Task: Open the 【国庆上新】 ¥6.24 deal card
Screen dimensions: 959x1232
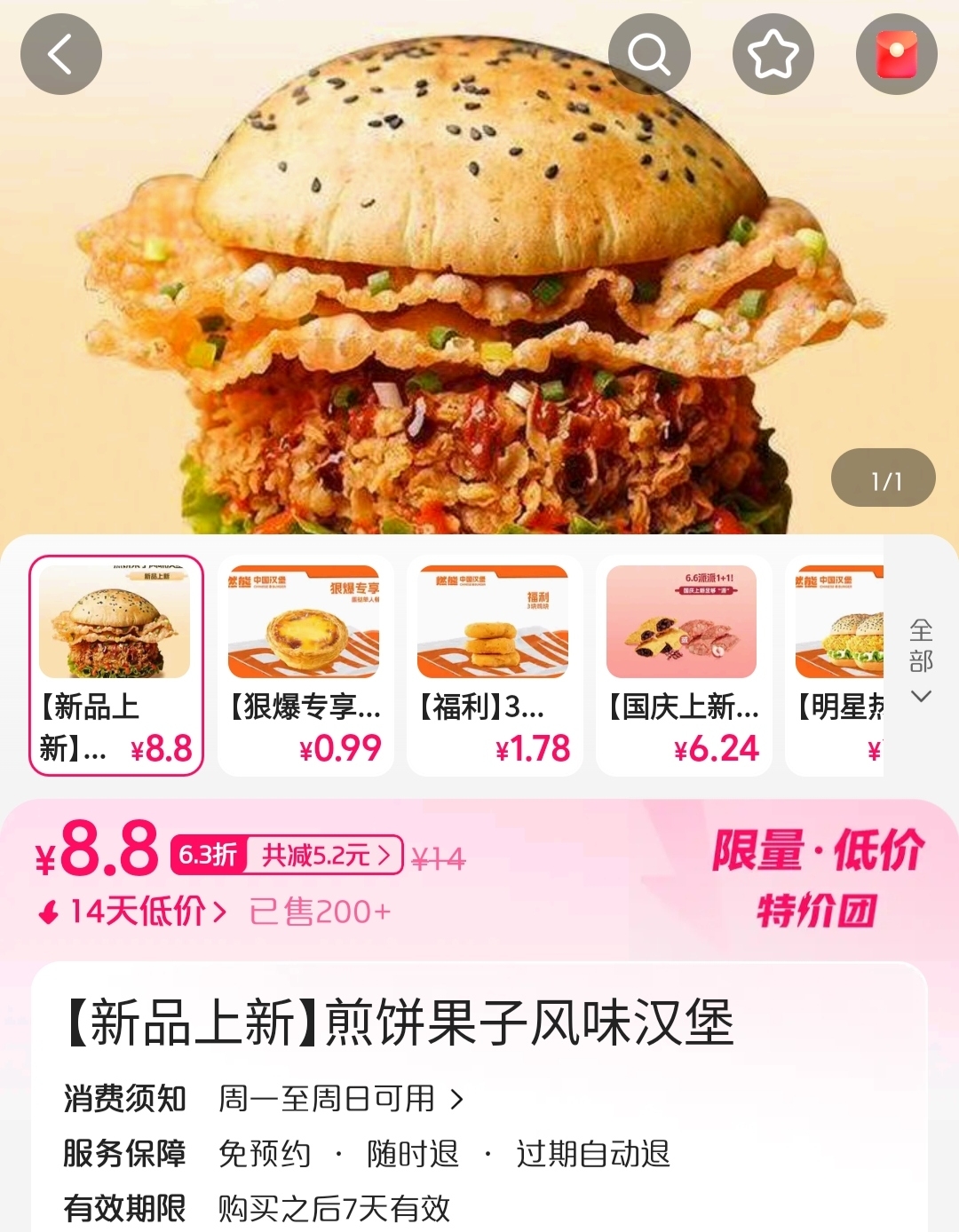Action: (x=683, y=666)
